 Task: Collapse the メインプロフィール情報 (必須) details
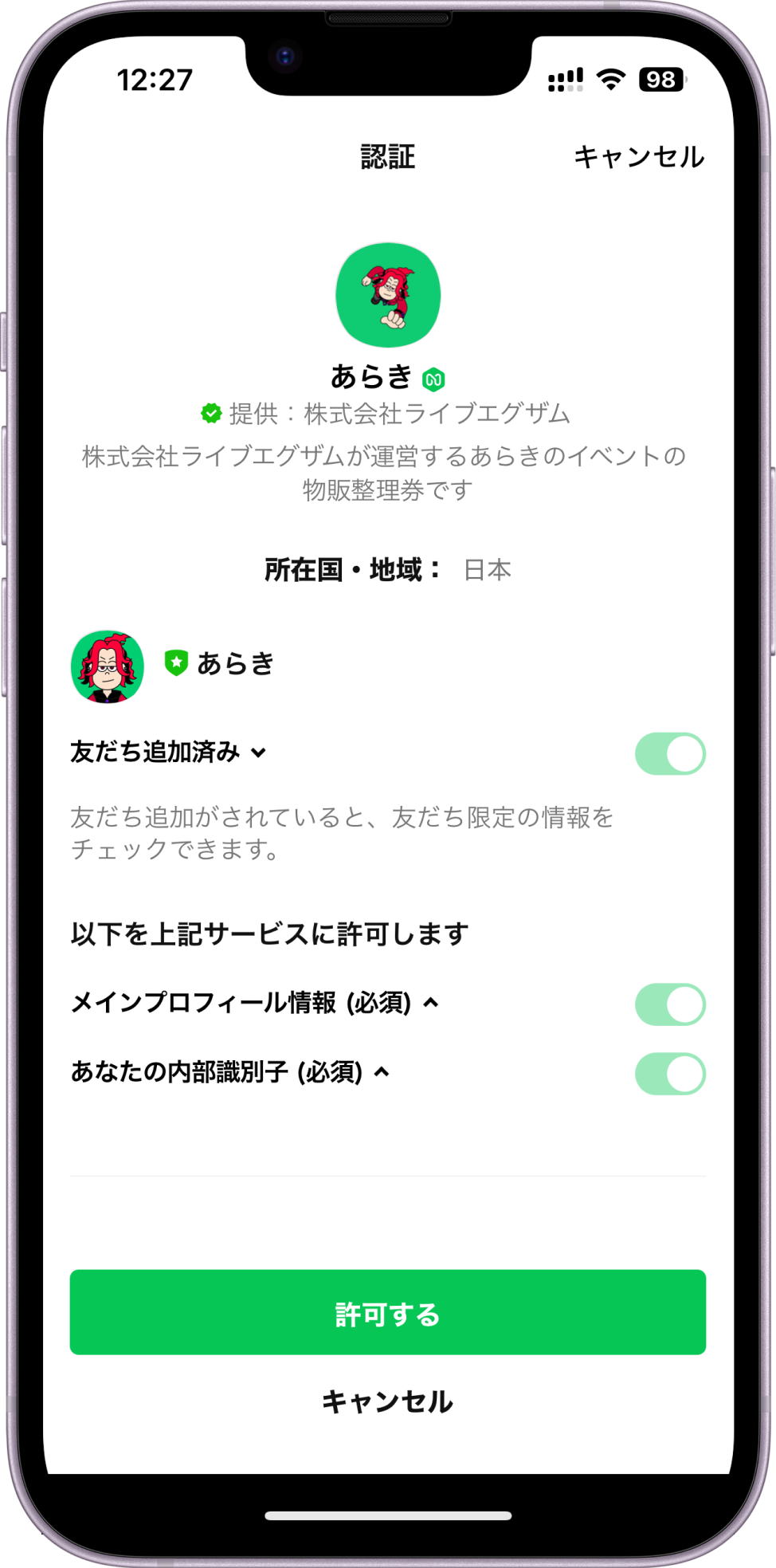431,1003
